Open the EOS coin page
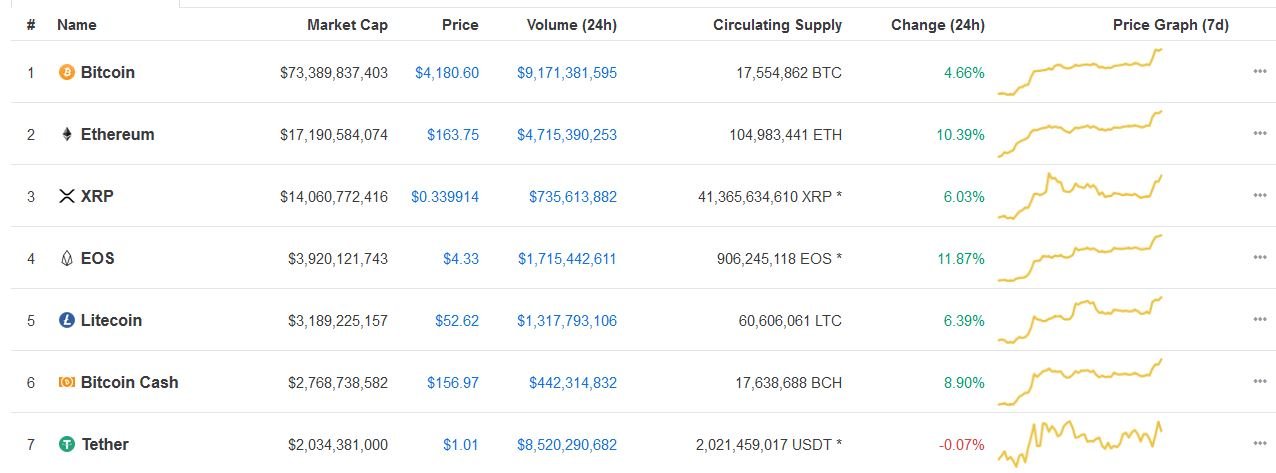Screen dimensions: 1276x473 97,258
